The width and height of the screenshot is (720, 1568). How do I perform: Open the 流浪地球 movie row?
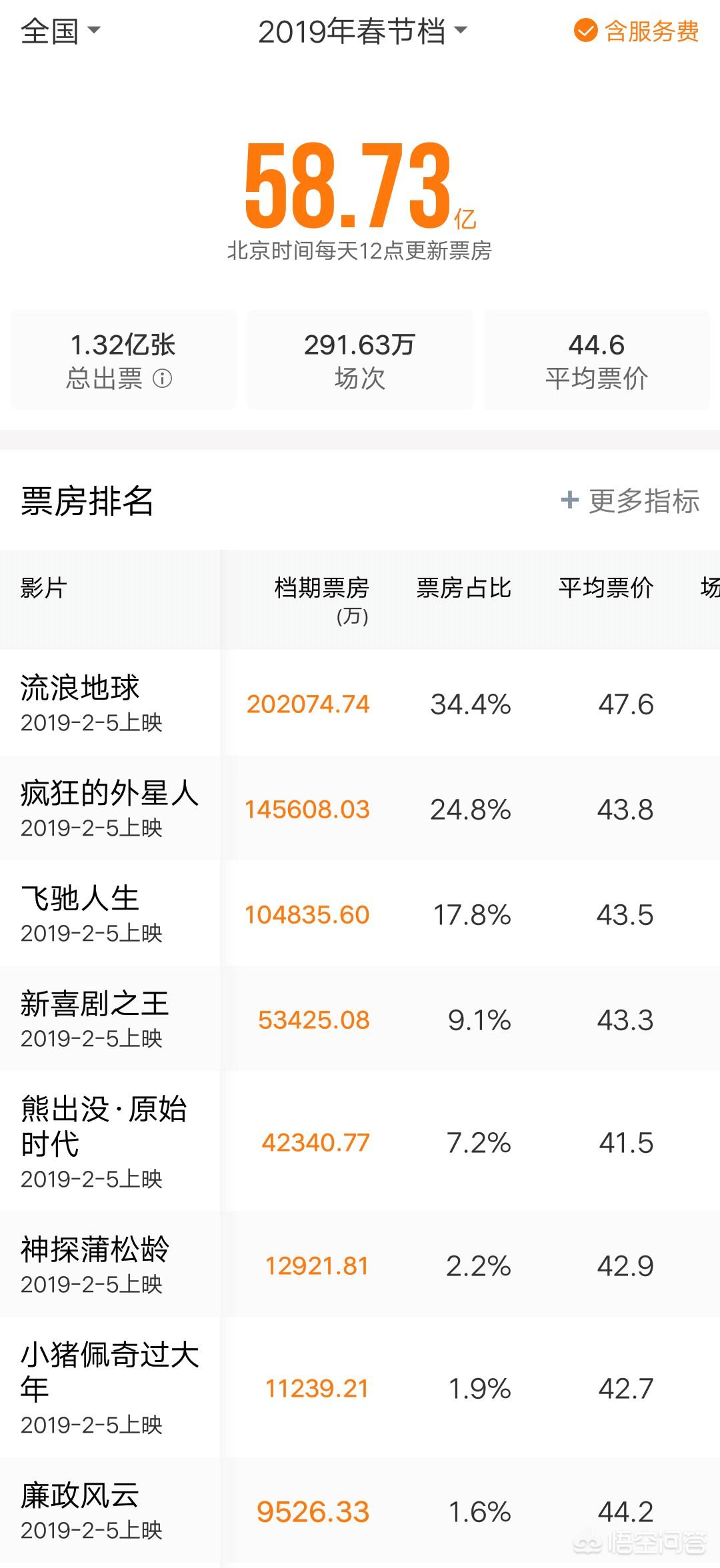click(360, 702)
